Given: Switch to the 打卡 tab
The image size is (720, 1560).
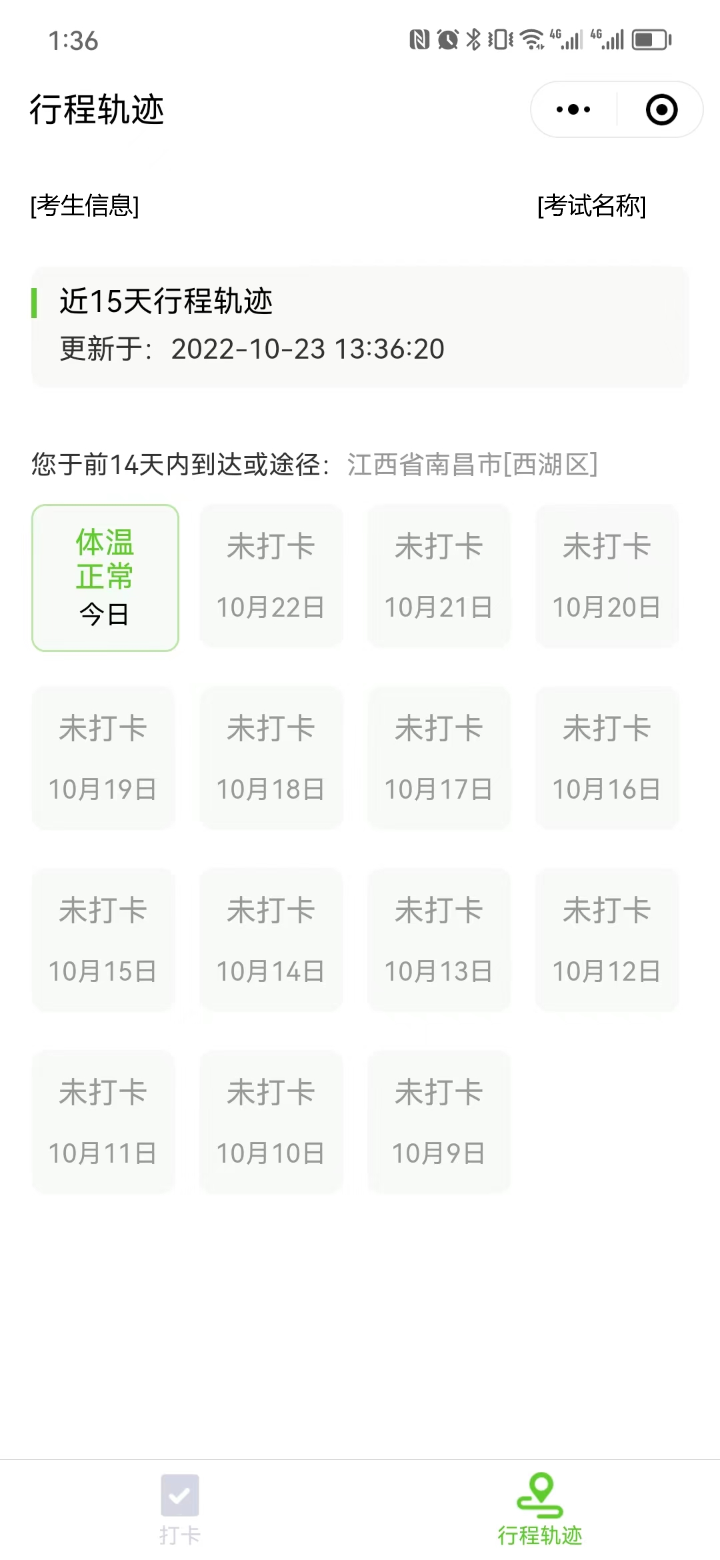Looking at the screenshot, I should coord(180,1509).
